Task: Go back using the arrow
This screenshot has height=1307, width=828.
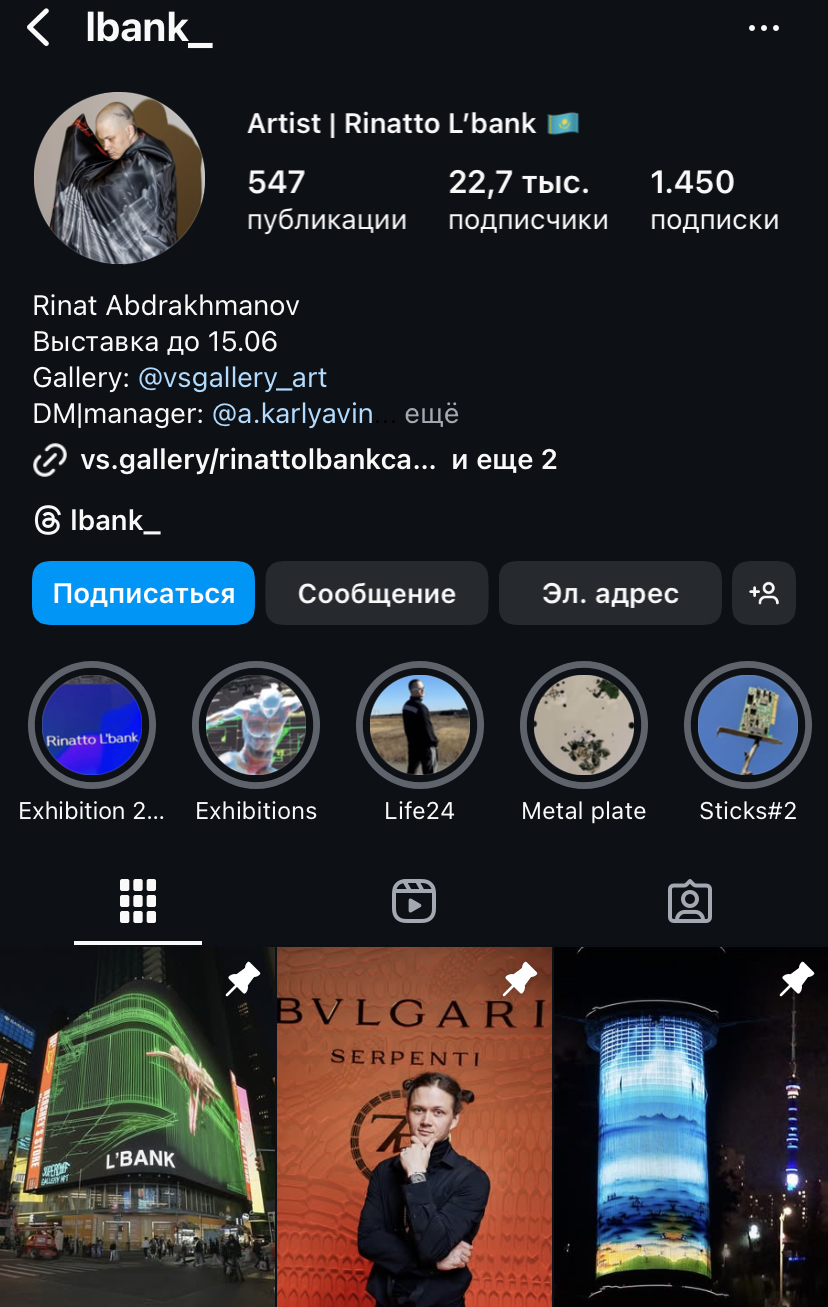Action: [38, 28]
